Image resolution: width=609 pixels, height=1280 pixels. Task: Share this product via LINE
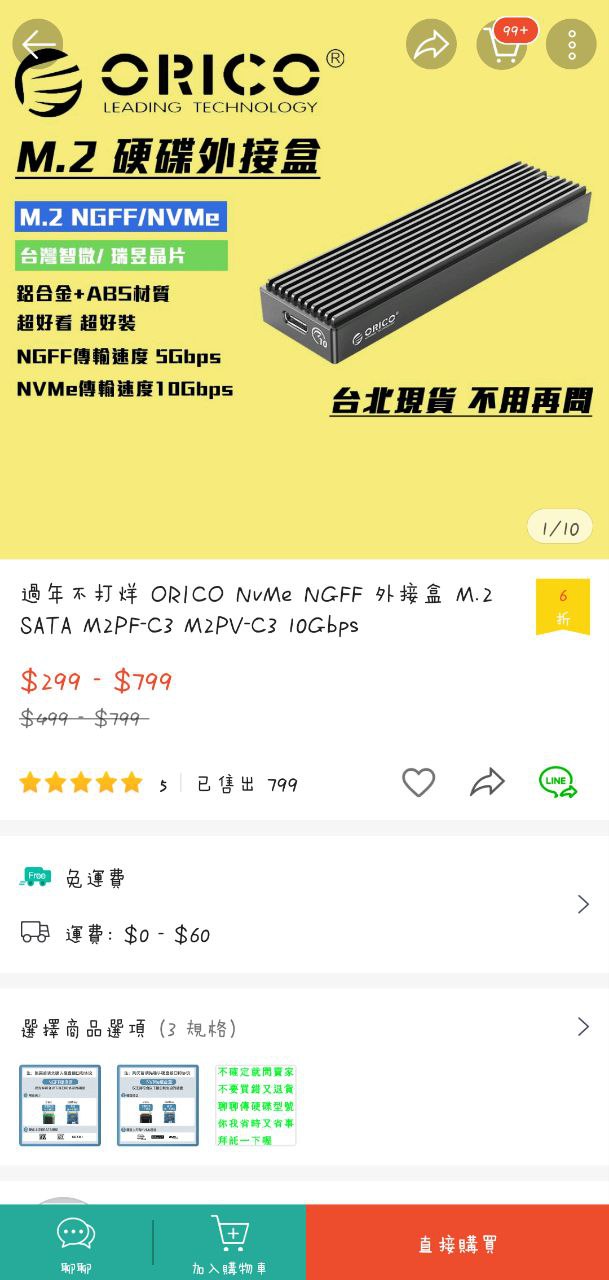(557, 782)
